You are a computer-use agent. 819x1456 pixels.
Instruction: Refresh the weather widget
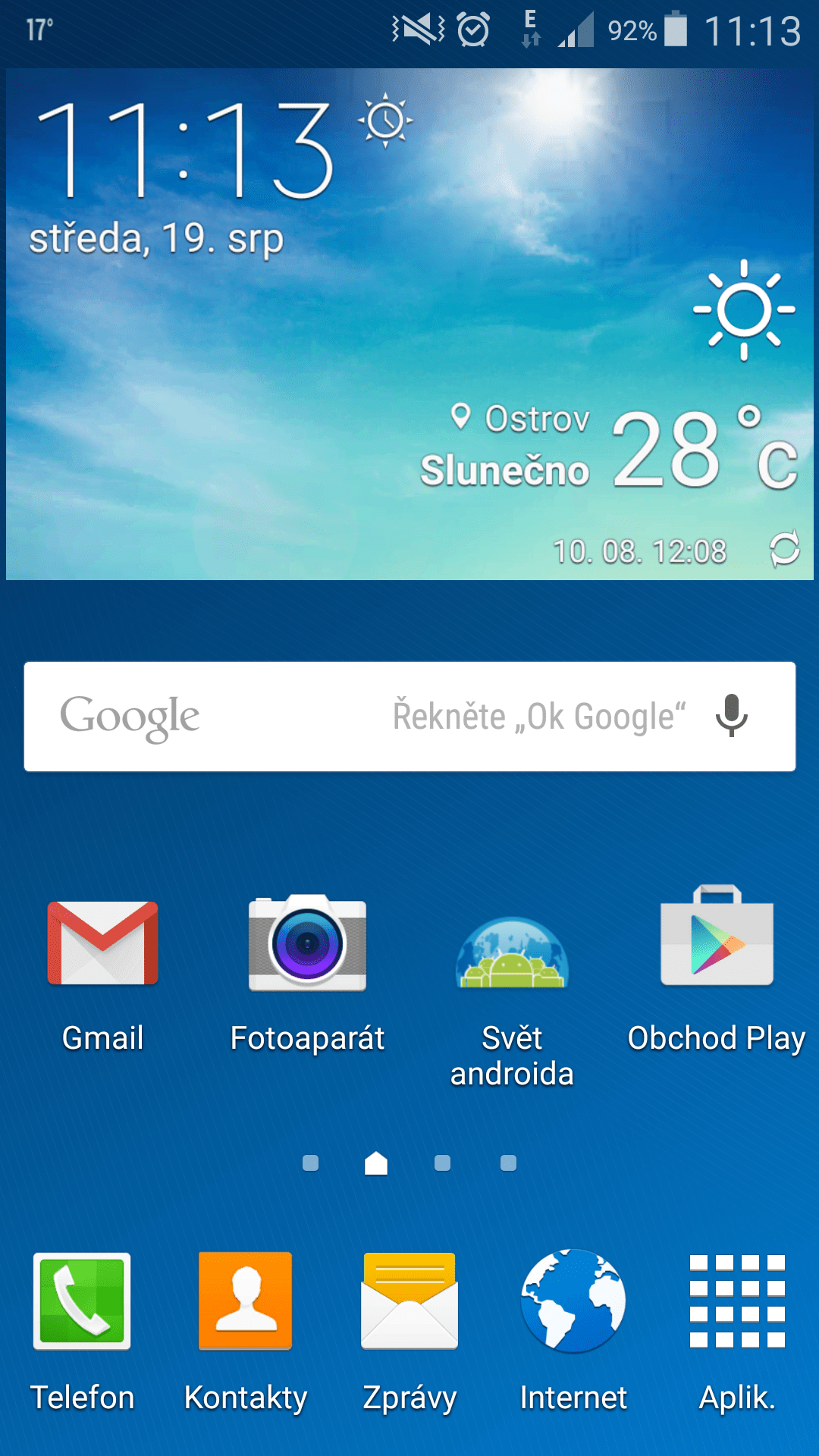[x=785, y=548]
